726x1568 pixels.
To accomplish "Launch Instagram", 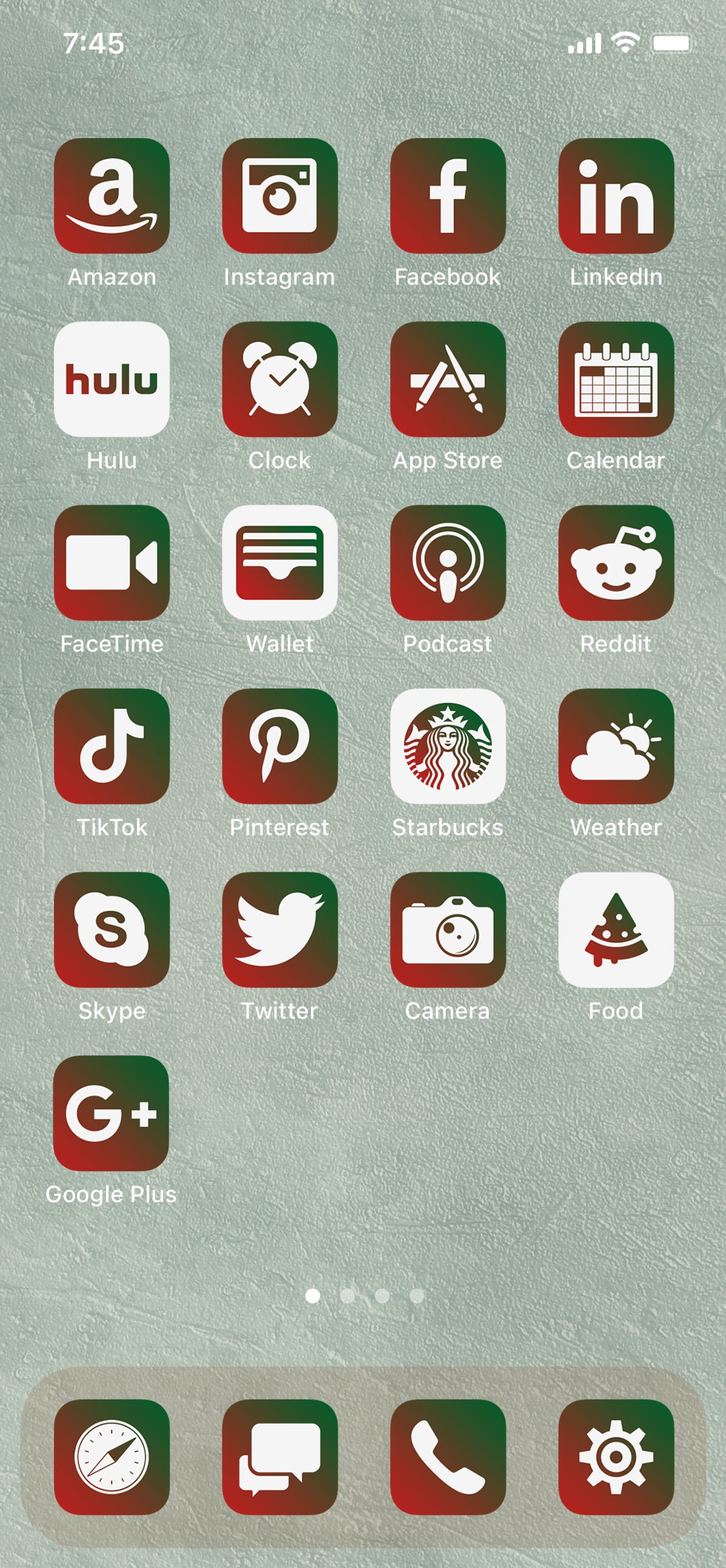I will tap(279, 196).
